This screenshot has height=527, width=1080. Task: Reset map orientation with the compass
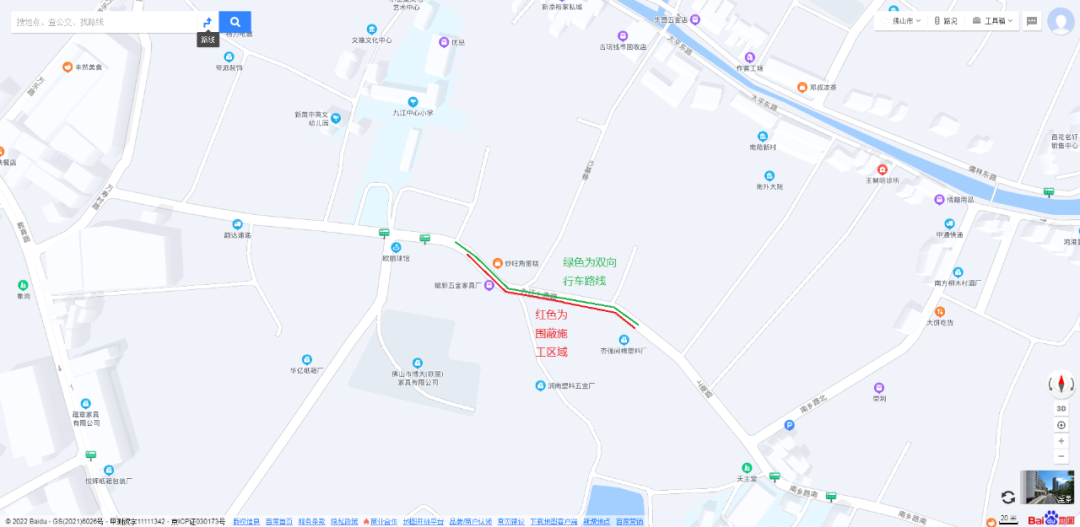1061,384
